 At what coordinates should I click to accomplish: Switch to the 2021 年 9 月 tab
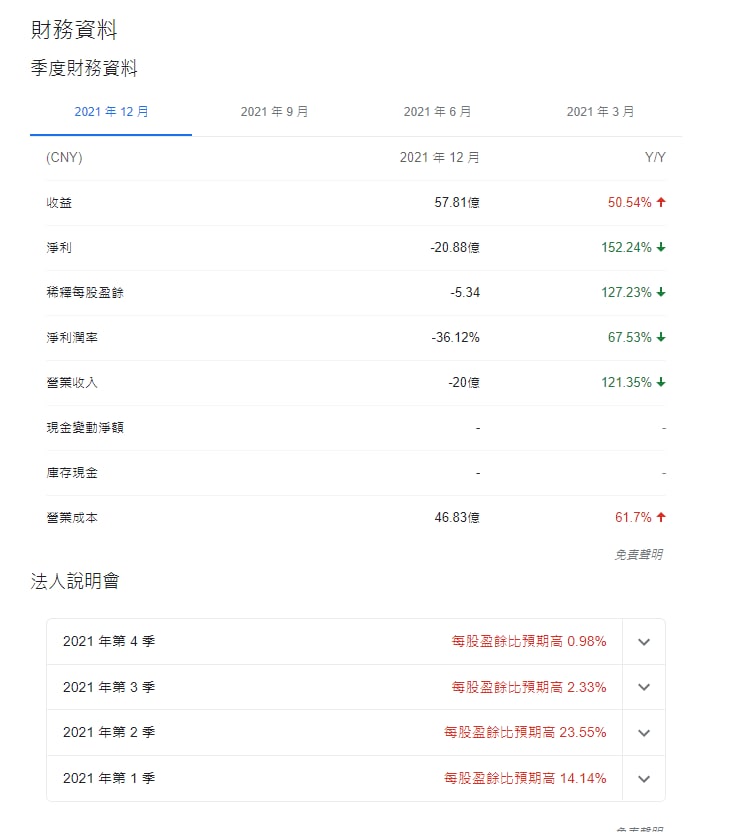point(274,112)
